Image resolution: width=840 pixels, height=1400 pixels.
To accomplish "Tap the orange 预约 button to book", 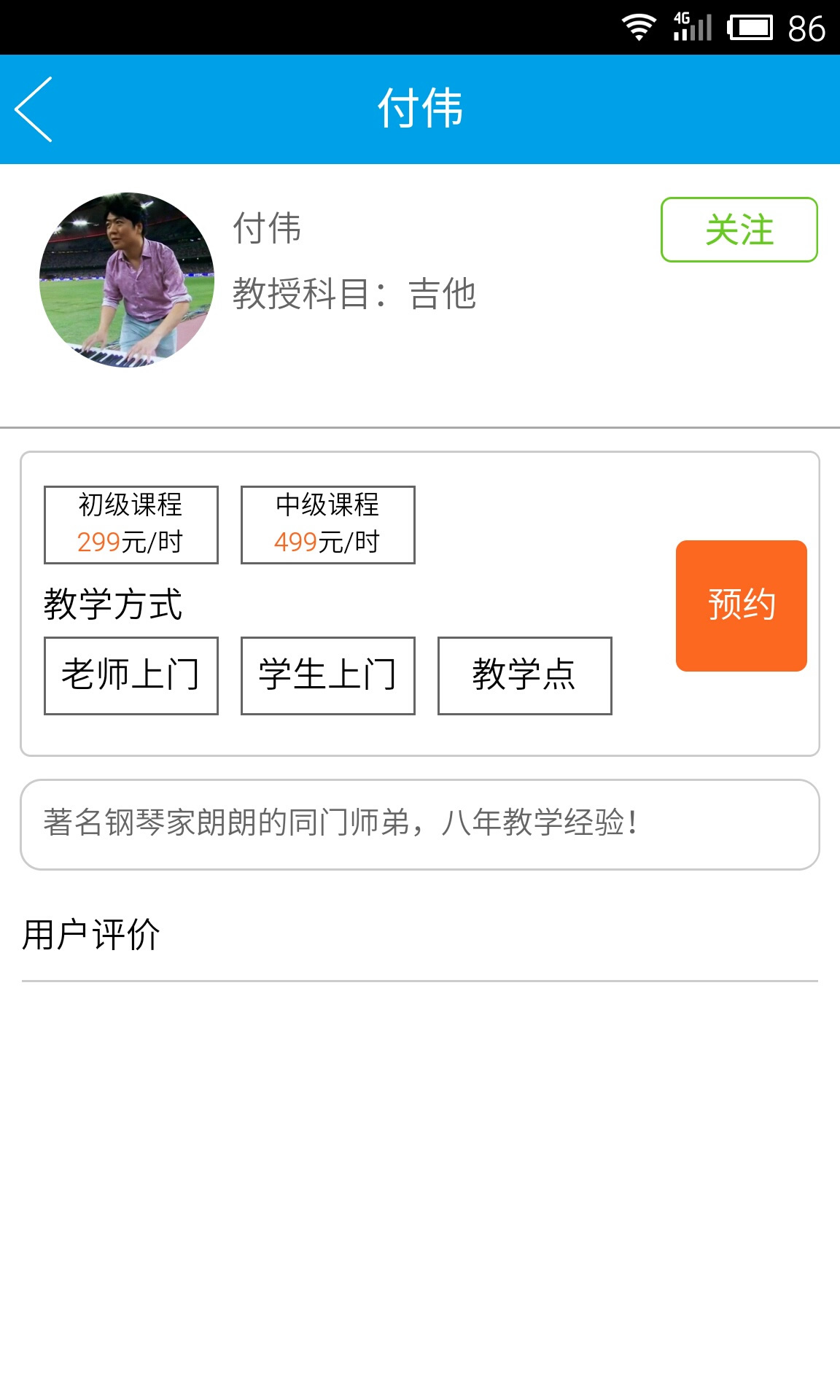I will coord(741,606).
